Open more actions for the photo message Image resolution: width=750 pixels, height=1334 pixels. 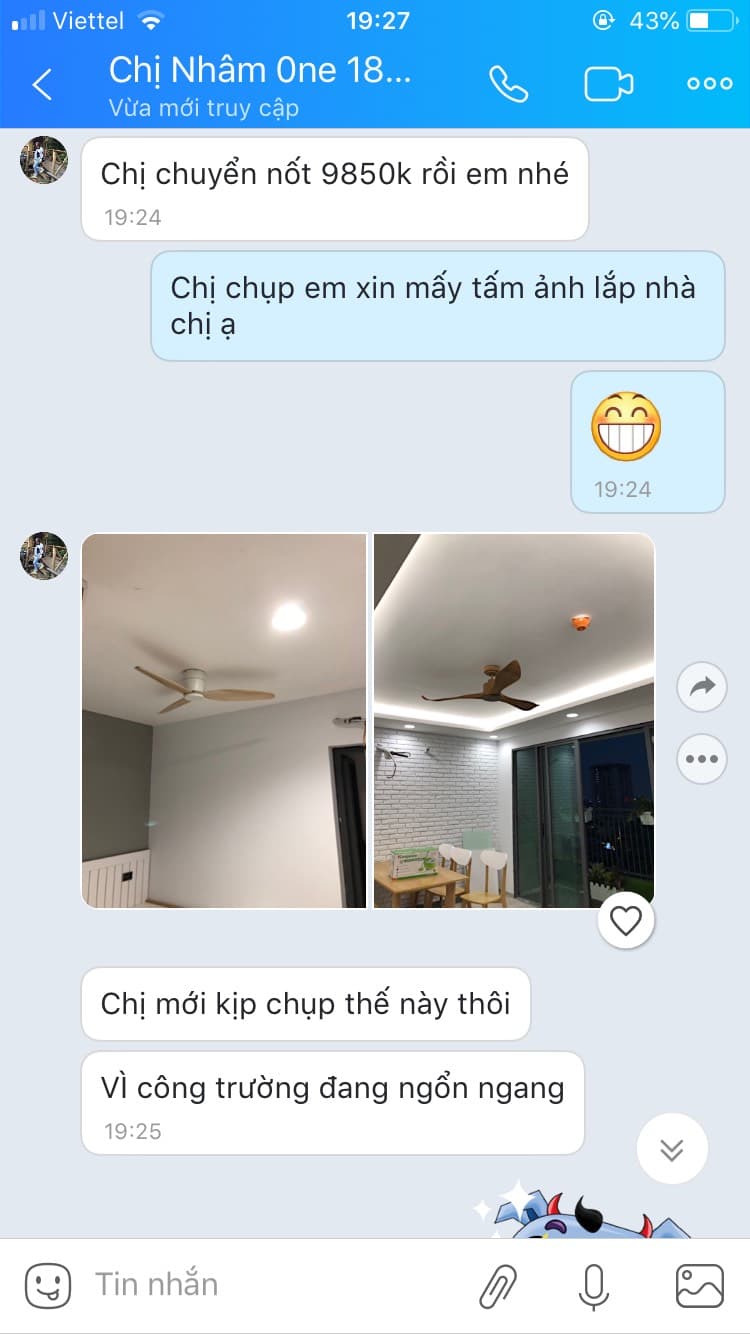pos(701,758)
